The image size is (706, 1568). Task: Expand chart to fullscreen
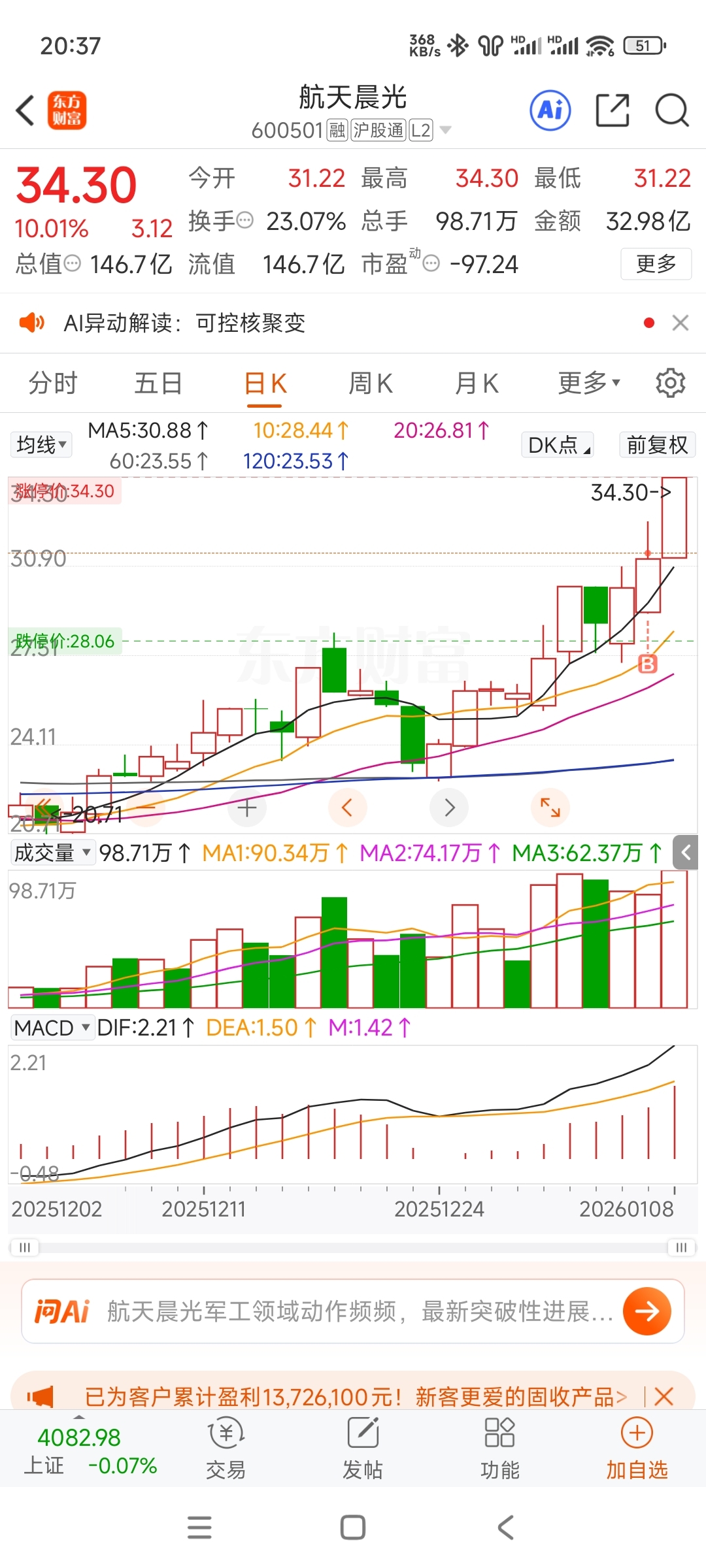coord(550,808)
